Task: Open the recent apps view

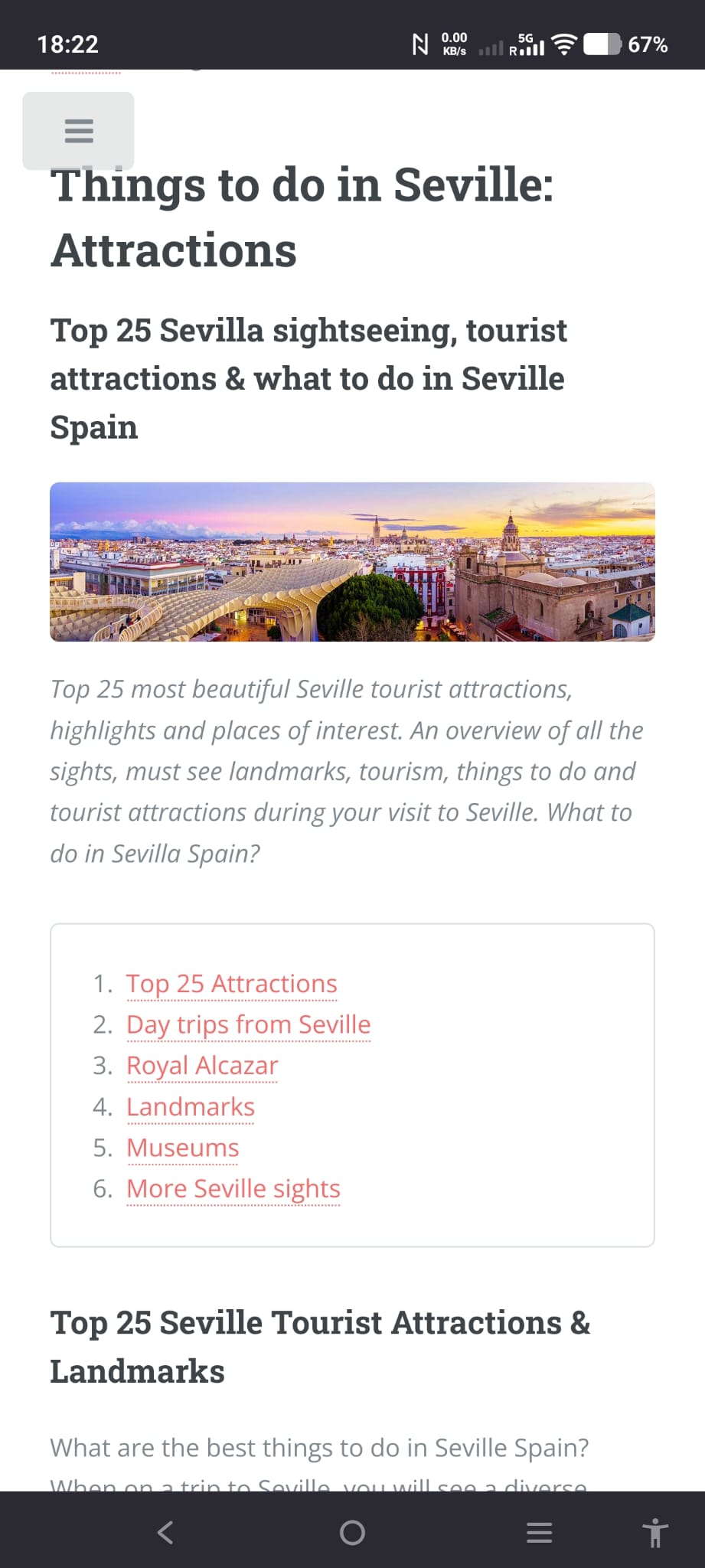Action: click(x=539, y=1532)
